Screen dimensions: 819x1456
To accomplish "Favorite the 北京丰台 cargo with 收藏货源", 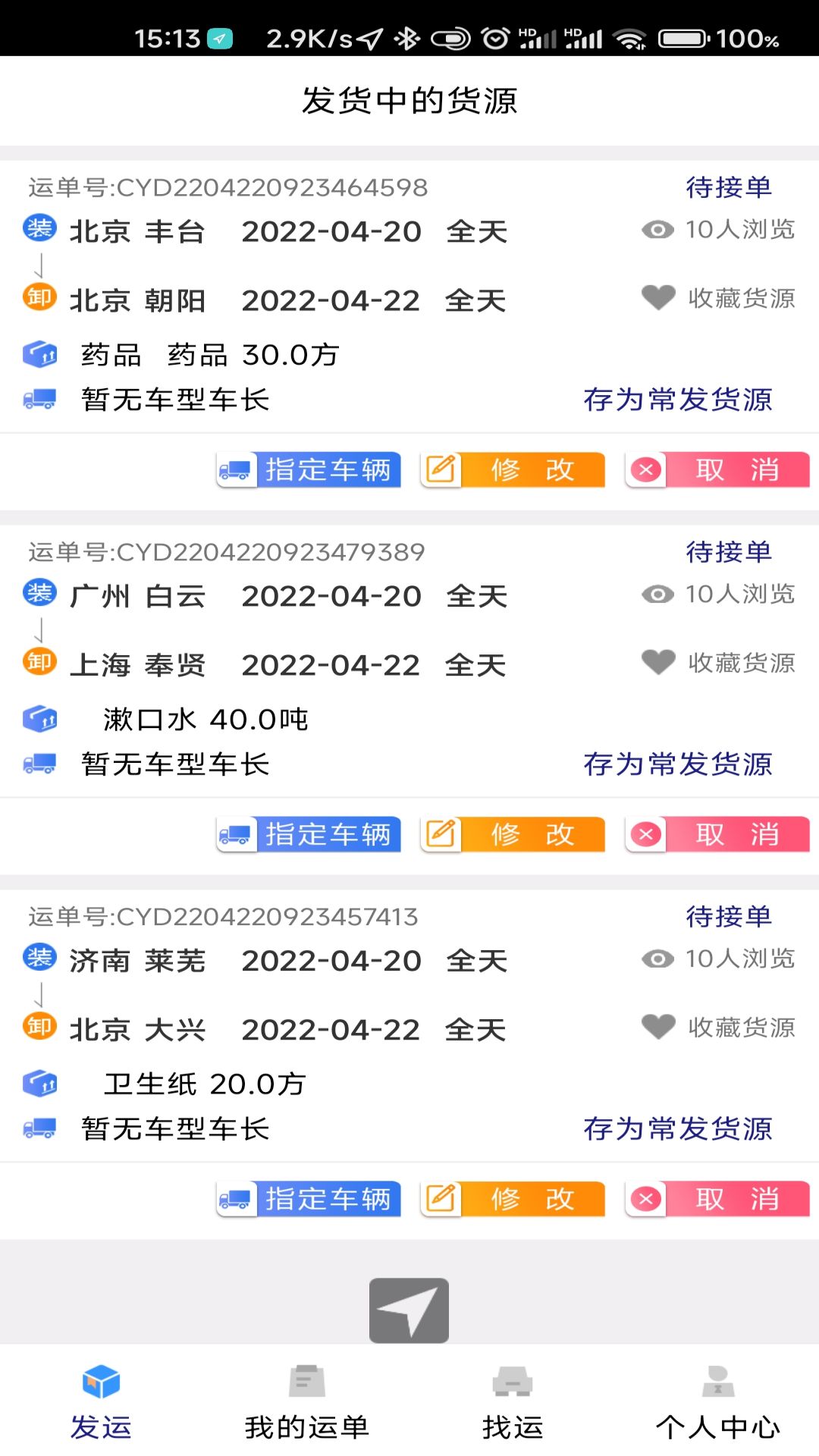I will tap(718, 298).
